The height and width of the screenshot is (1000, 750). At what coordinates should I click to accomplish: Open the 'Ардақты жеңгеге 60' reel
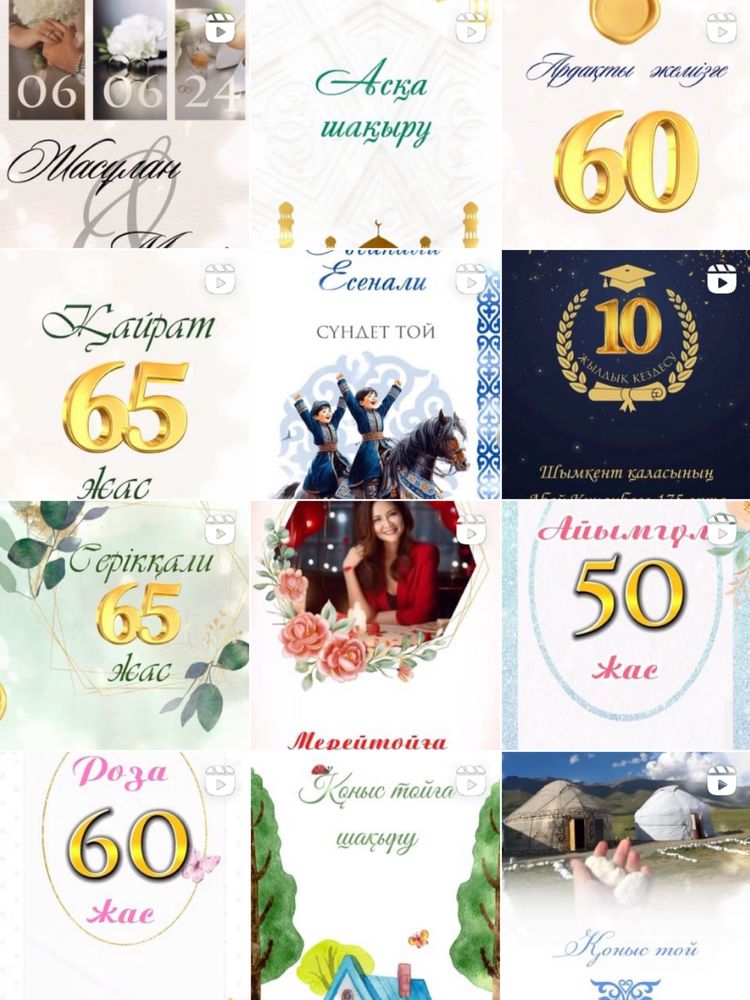click(x=626, y=125)
